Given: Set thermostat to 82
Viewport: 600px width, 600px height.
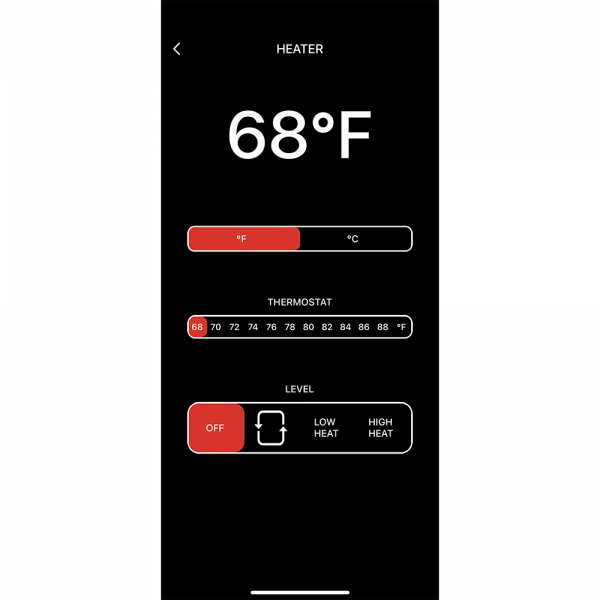Looking at the screenshot, I should click(327, 327).
